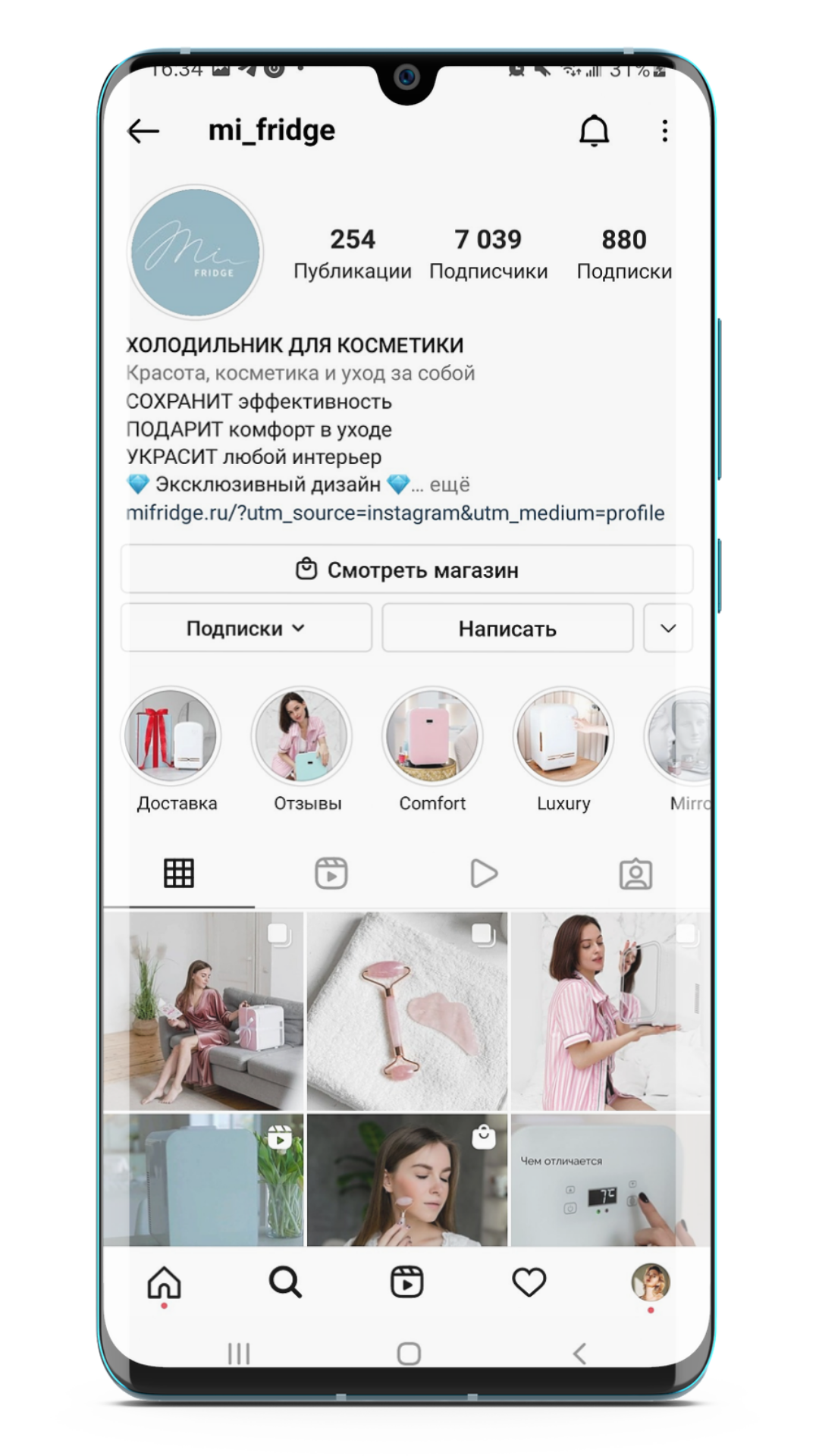819x1456 pixels.
Task: Open the Подписки following dropdown
Action: click(246, 628)
